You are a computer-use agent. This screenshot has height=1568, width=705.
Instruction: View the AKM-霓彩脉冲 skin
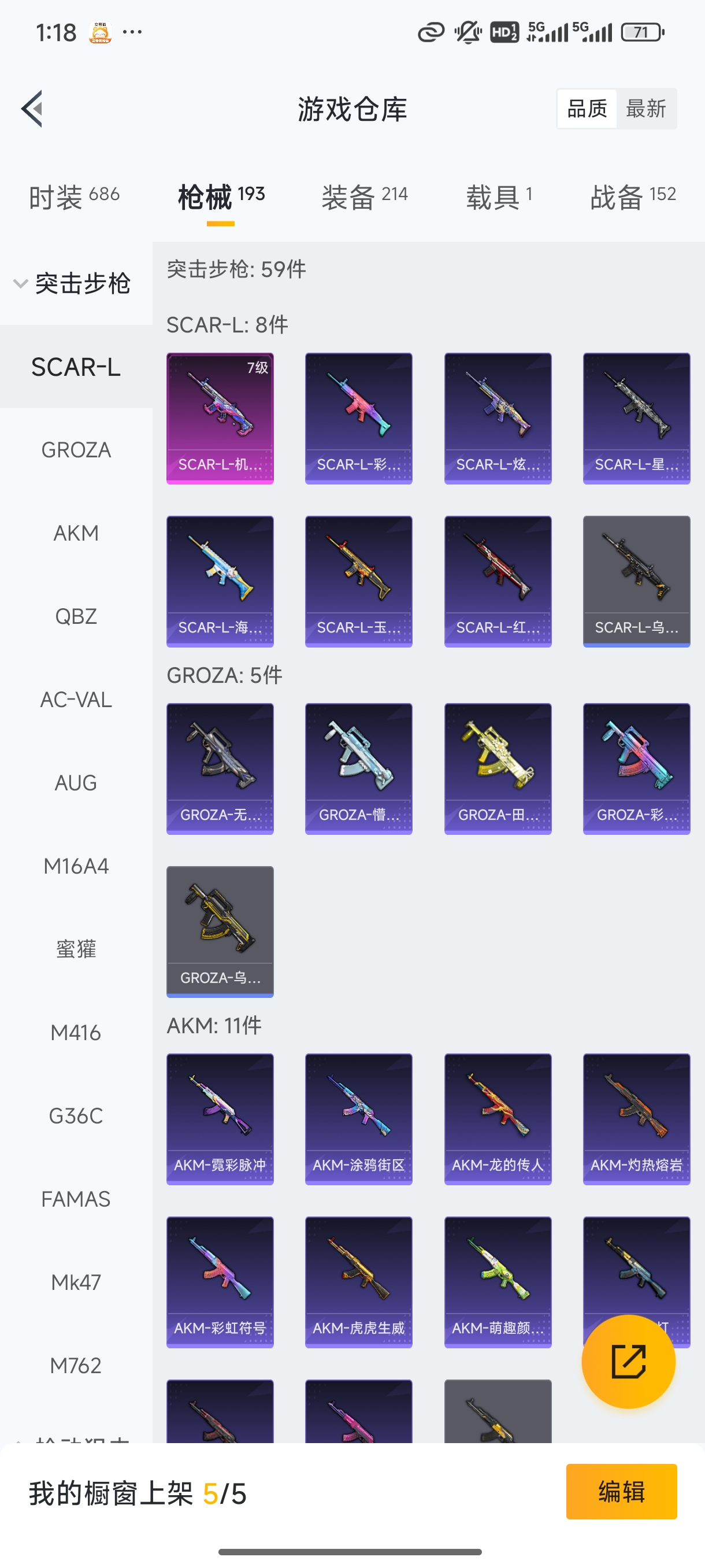point(220,1119)
